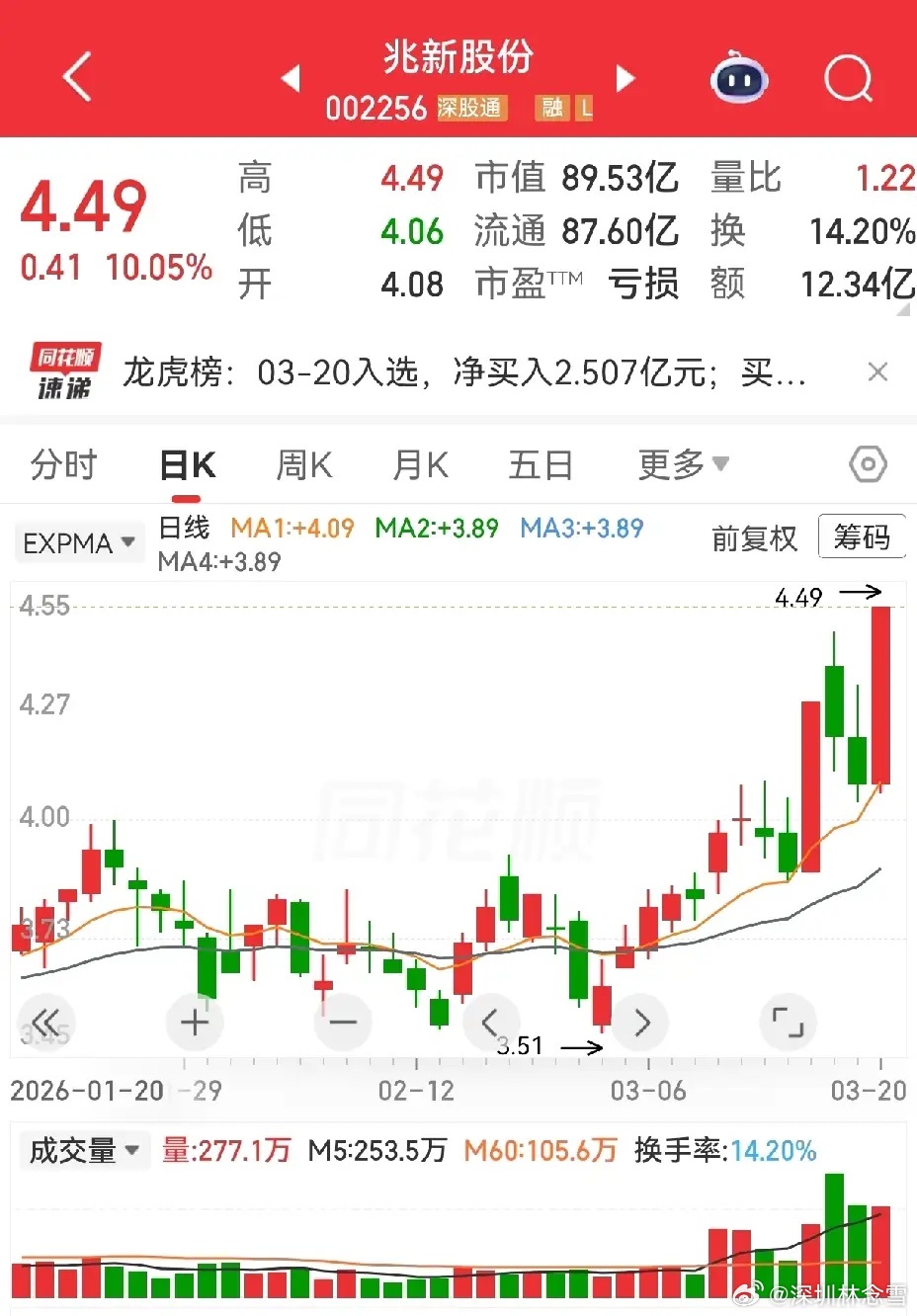Screen dimensions: 917x1316
Task: Zoom out using the minus icon
Action: pyautogui.click(x=343, y=1023)
